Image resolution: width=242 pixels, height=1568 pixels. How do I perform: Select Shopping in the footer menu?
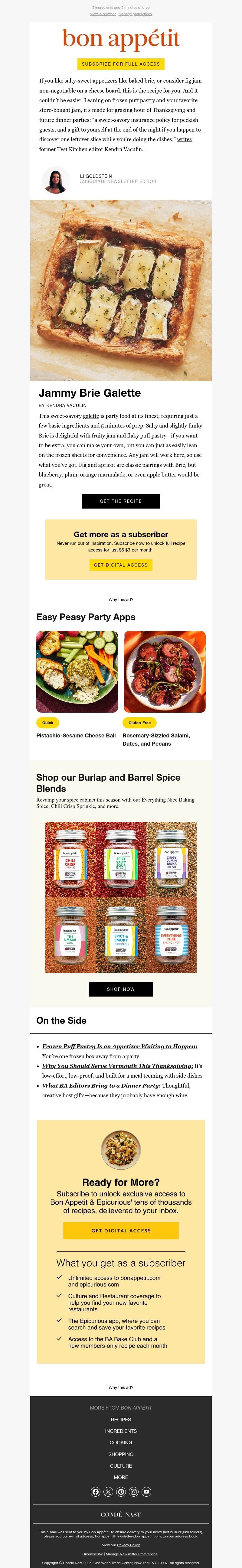point(121,1454)
